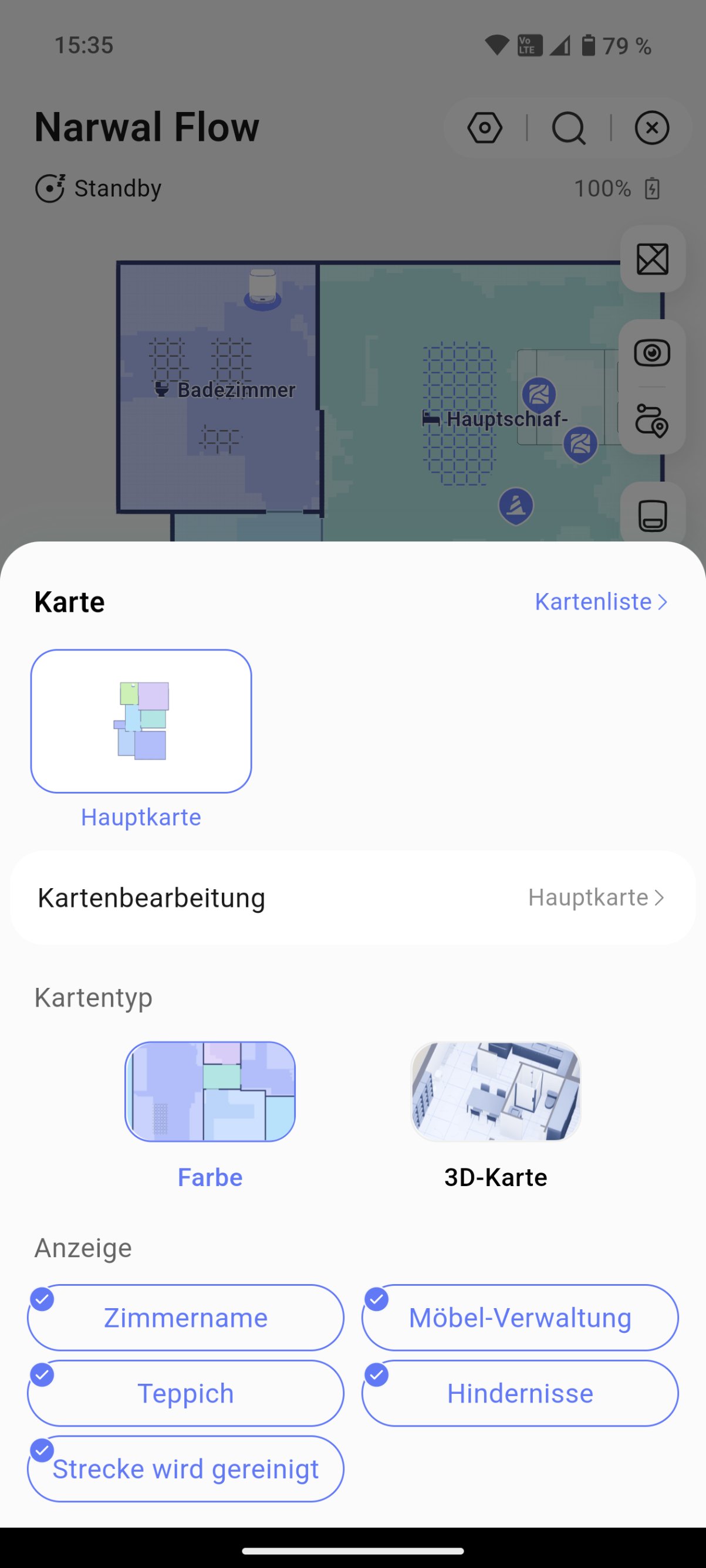
Task: Select the Hauptkarte map thumbnail
Action: click(x=141, y=721)
